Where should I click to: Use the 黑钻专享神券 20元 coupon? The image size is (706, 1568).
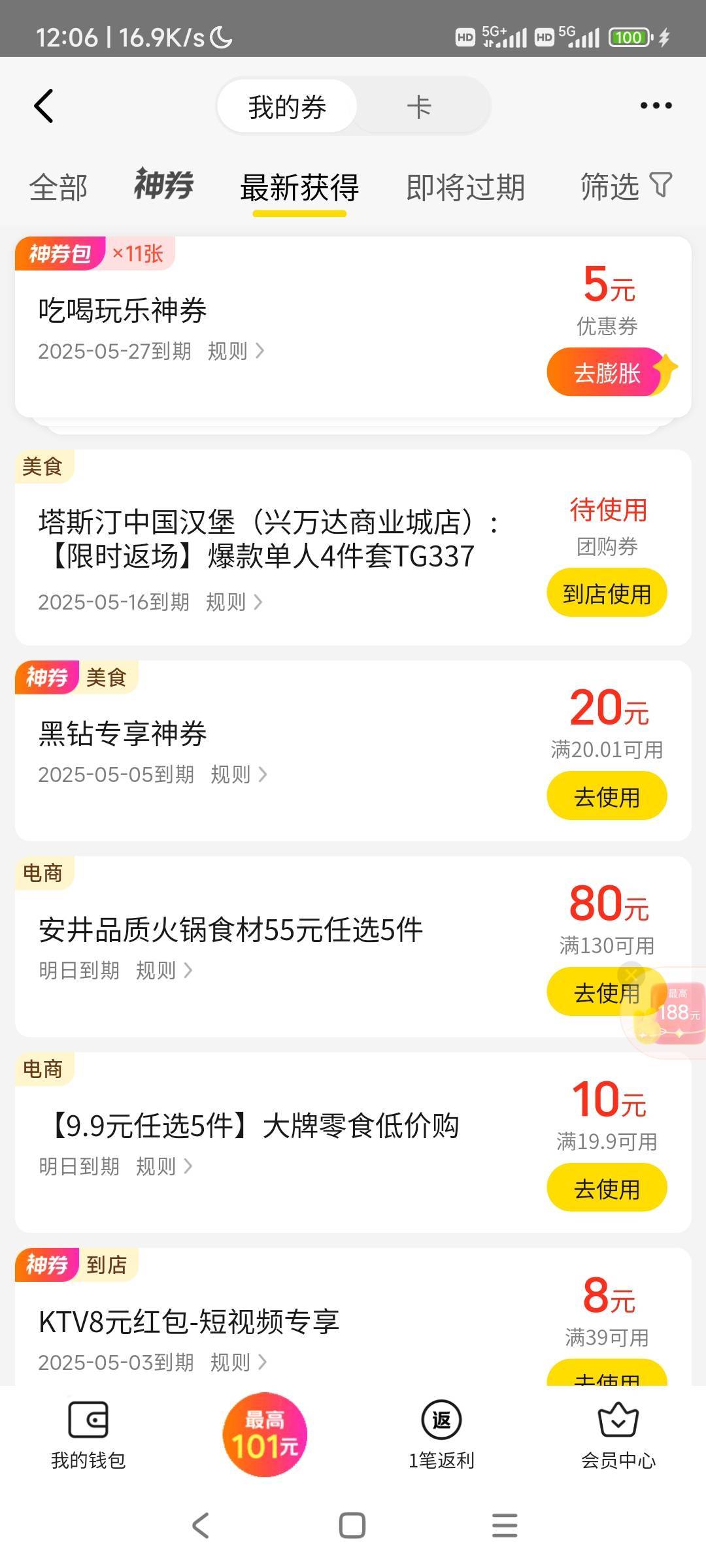(x=607, y=796)
